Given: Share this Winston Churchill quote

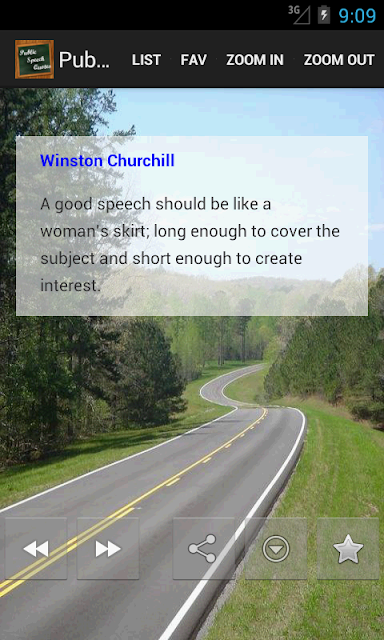Looking at the screenshot, I should (203, 549).
